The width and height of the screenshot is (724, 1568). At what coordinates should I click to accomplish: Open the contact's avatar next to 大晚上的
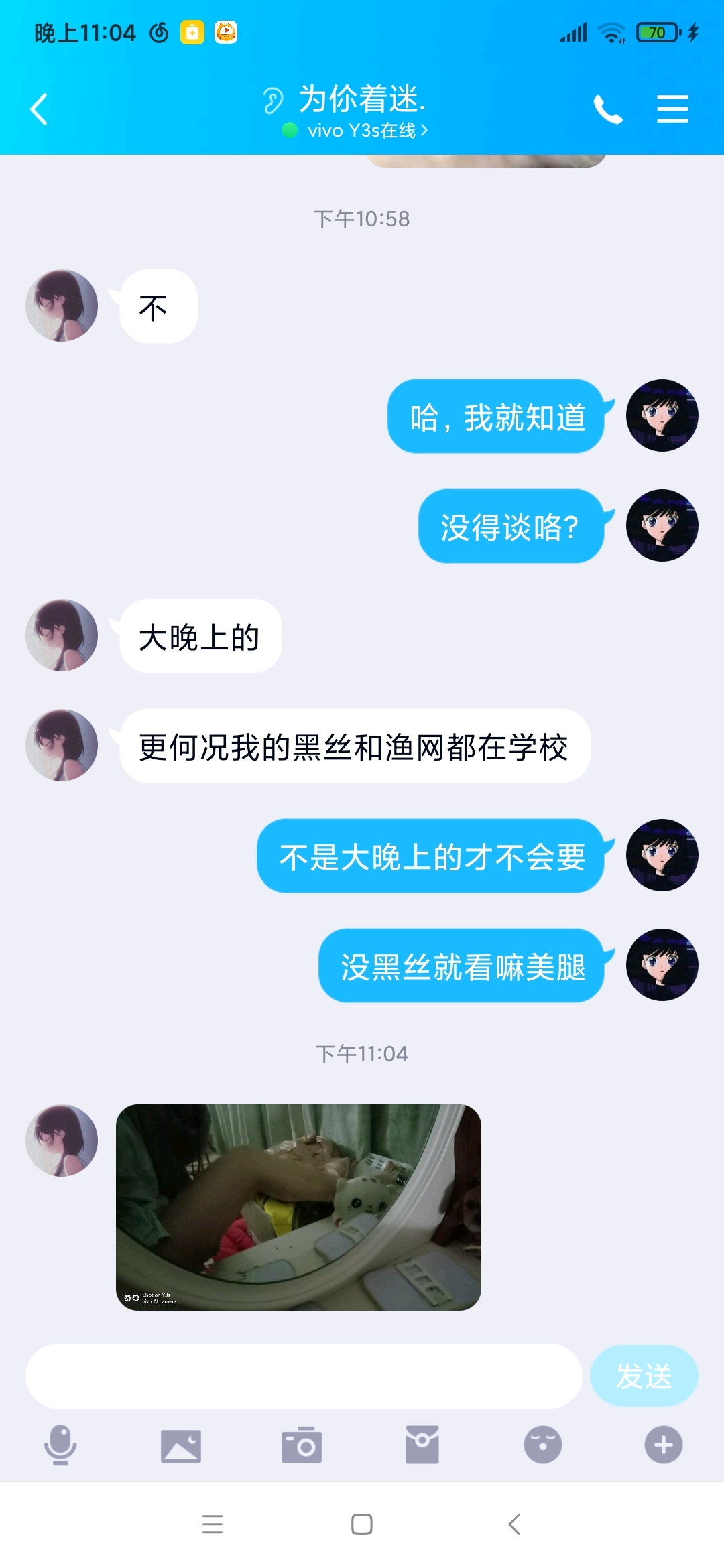point(62,635)
